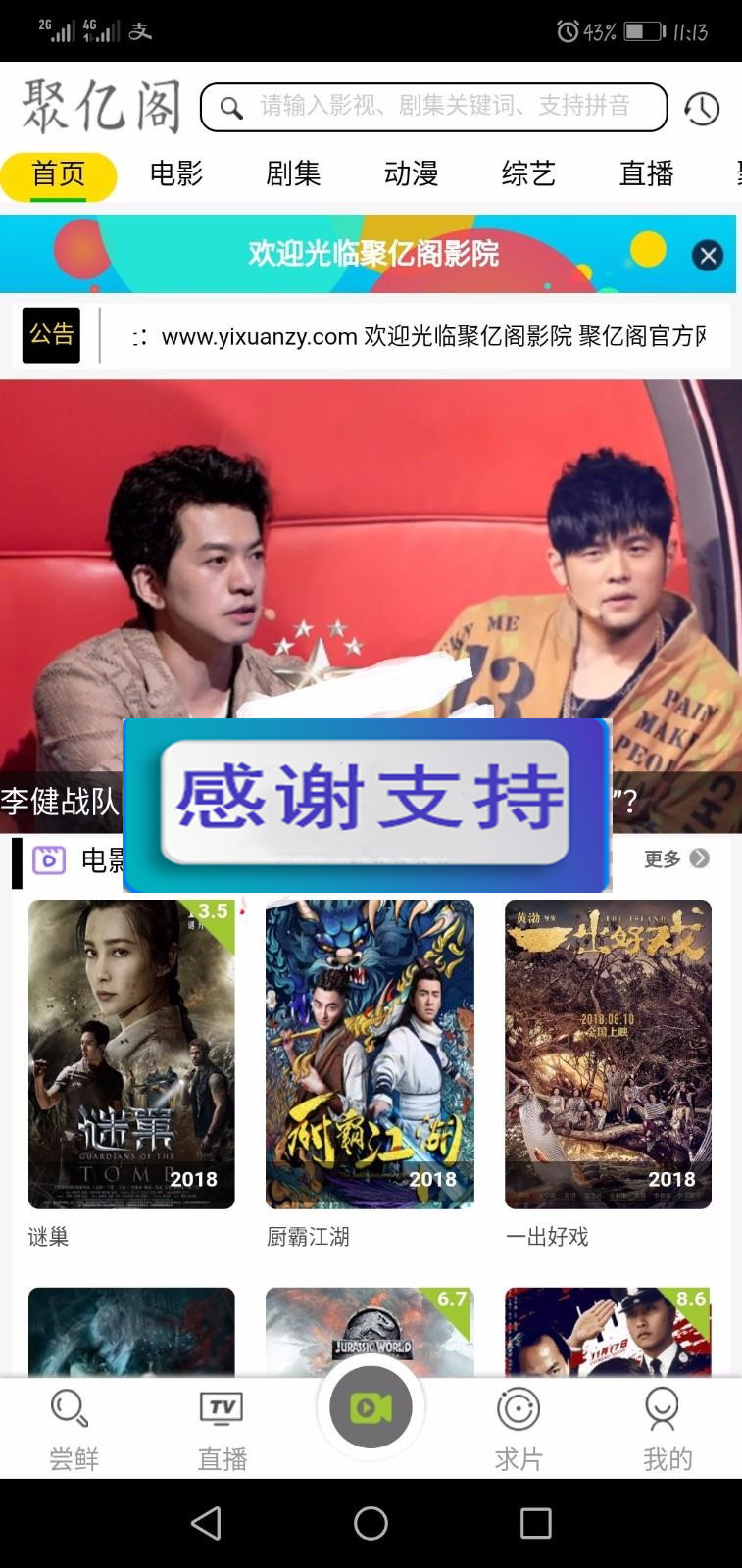Open the watch history clock icon
The image size is (742, 1568).
click(x=702, y=108)
